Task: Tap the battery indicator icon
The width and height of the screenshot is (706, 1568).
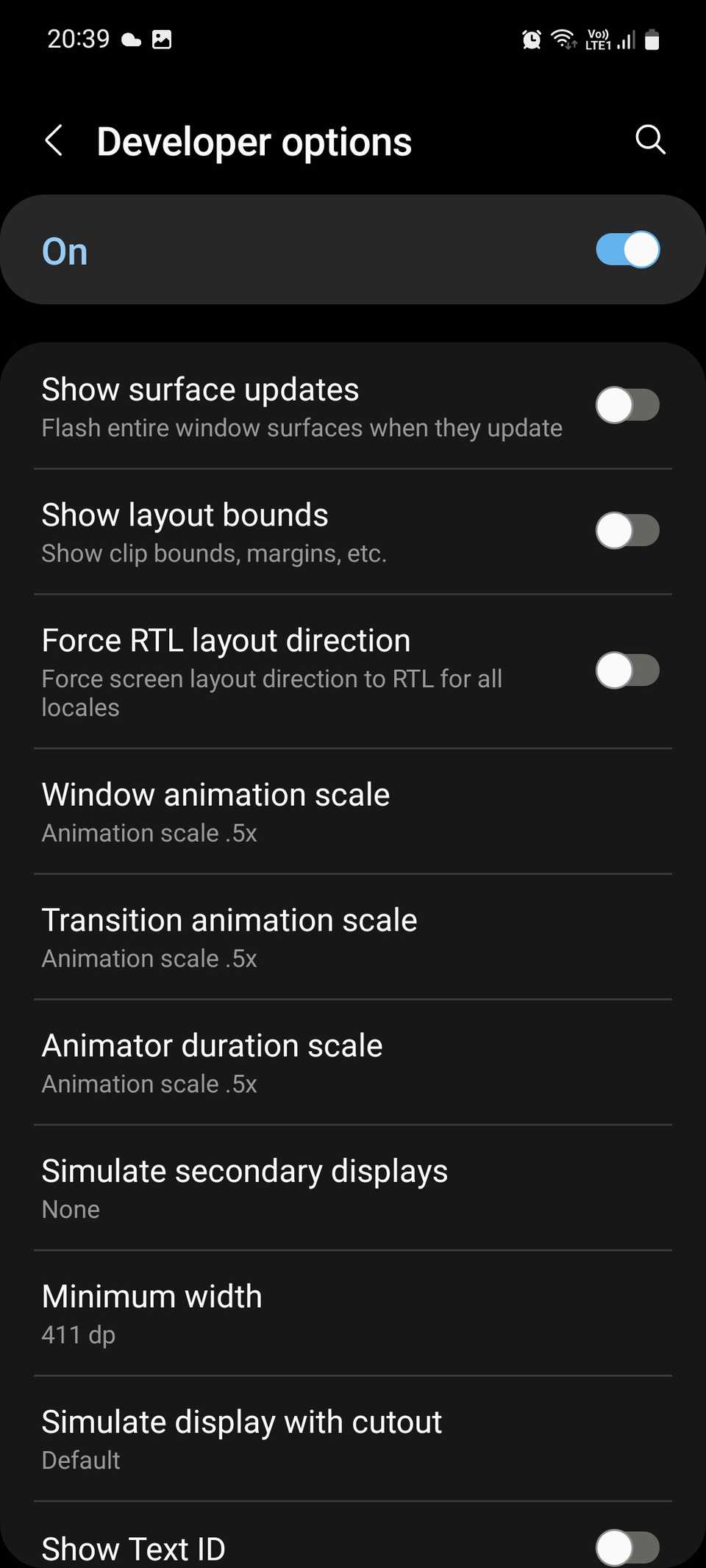Action: point(652,39)
